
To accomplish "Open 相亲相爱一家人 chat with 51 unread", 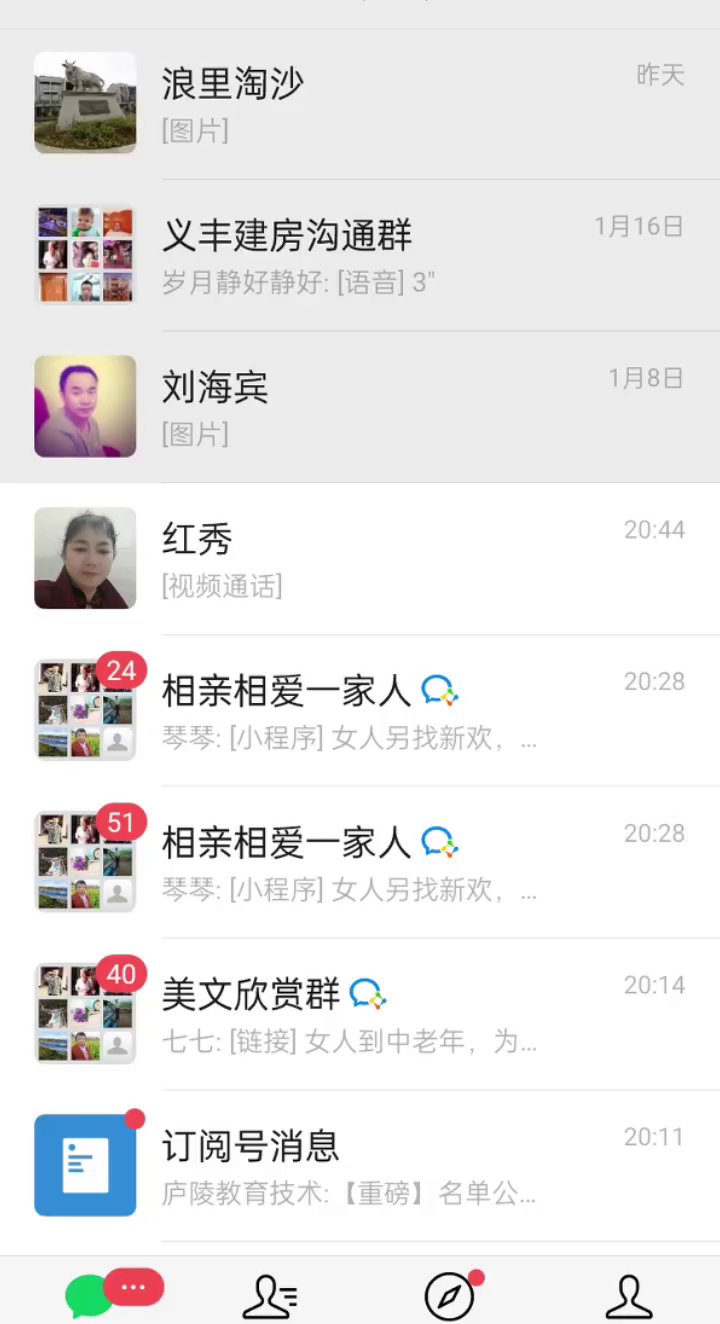I will pyautogui.click(x=360, y=864).
